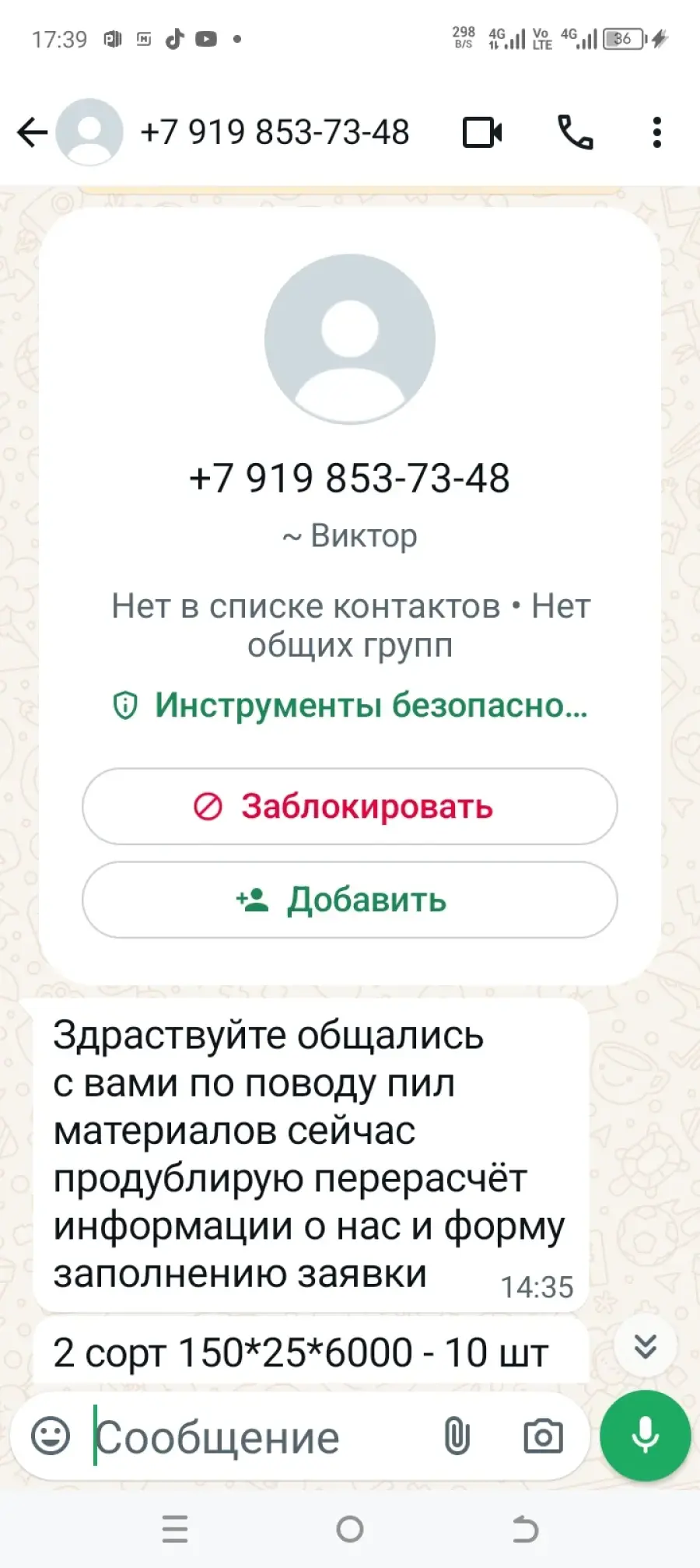The image size is (700, 1568).
Task: Start a video call with this number
Action: [x=482, y=132]
